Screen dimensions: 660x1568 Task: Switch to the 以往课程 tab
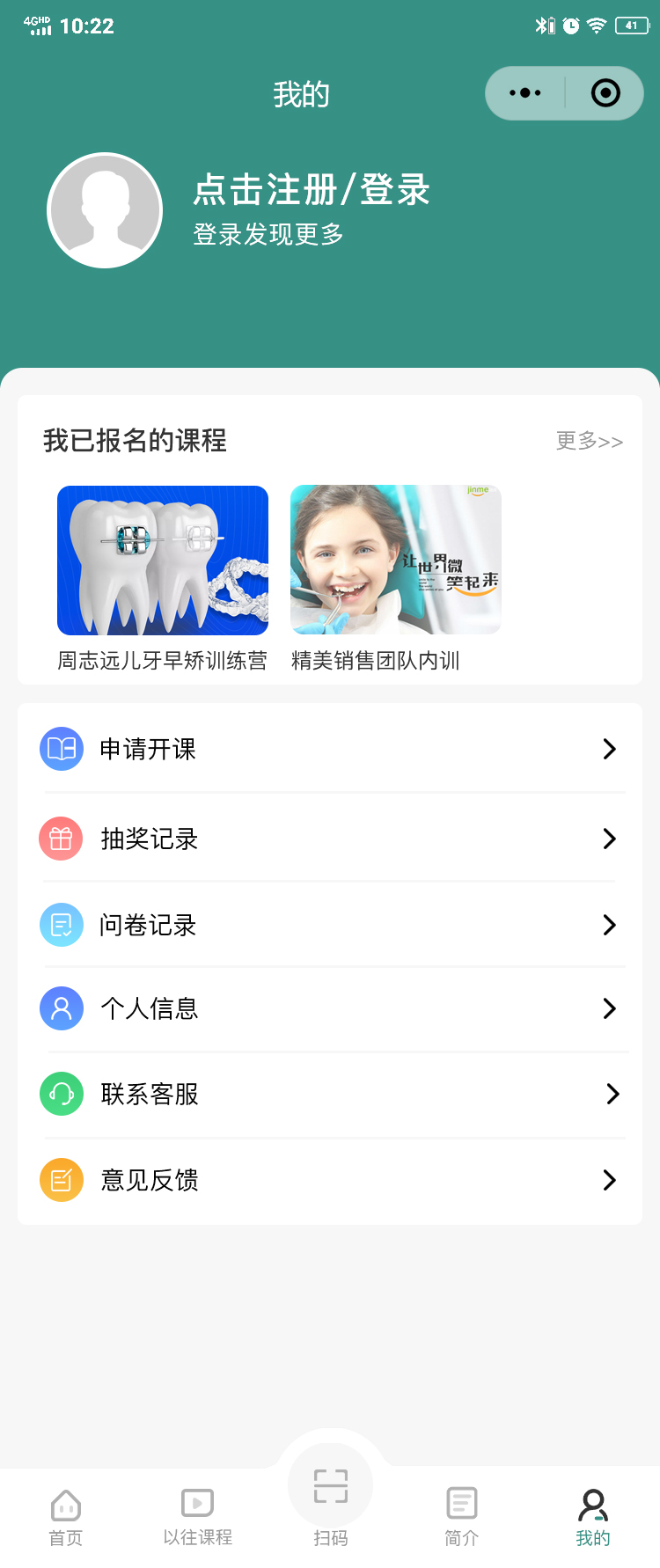tap(198, 1517)
